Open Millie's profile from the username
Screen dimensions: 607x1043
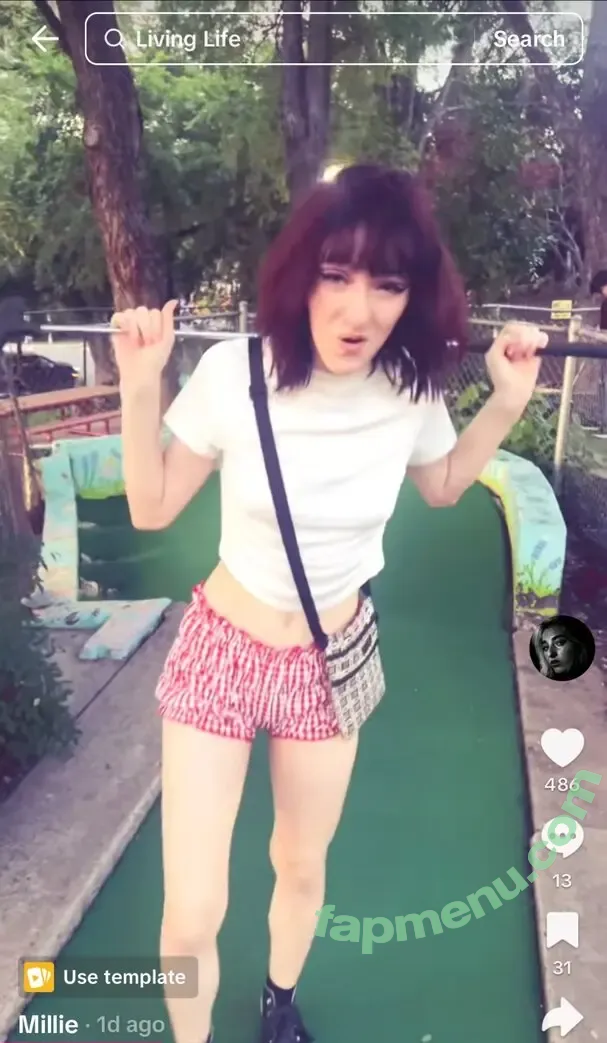[48, 1025]
